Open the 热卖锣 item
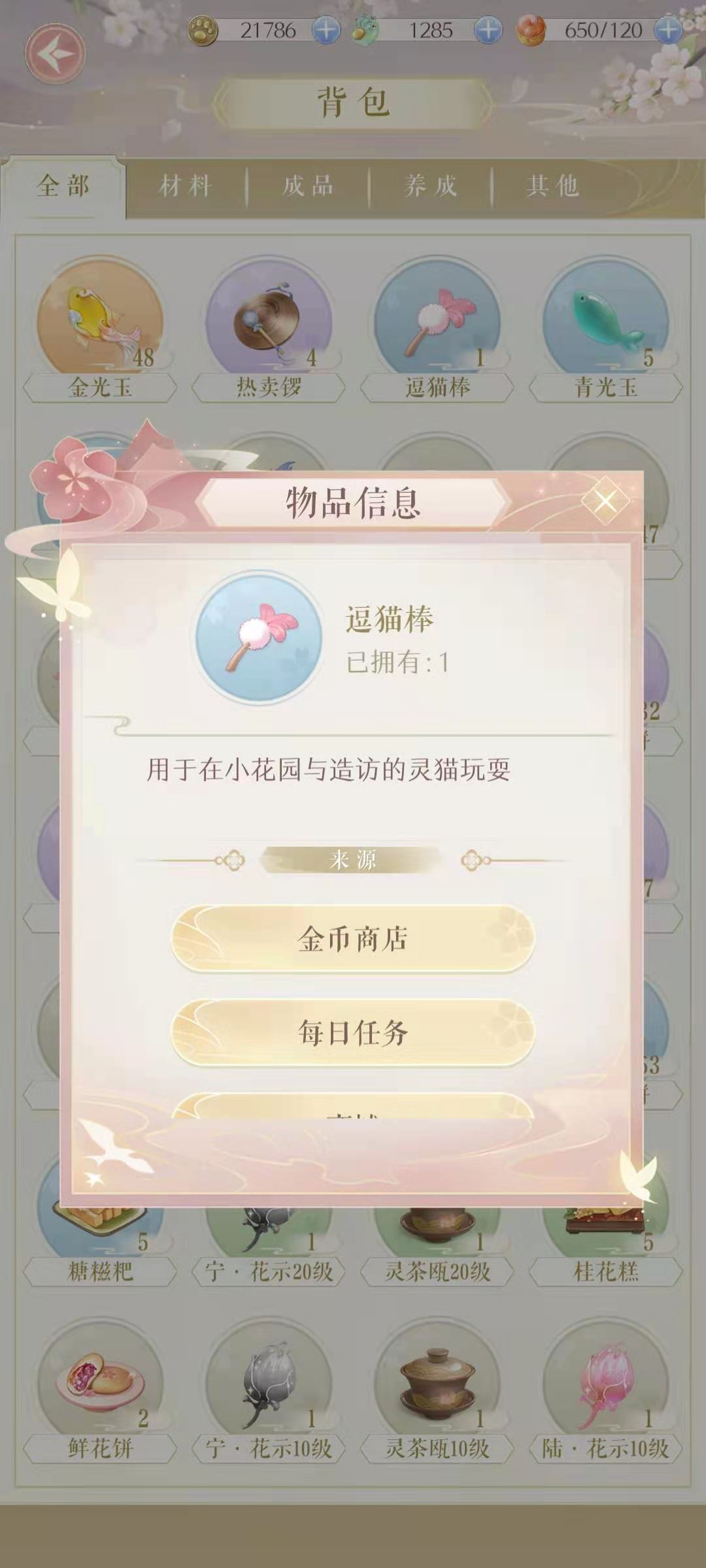Screen dimensions: 706x1568 coord(269,323)
